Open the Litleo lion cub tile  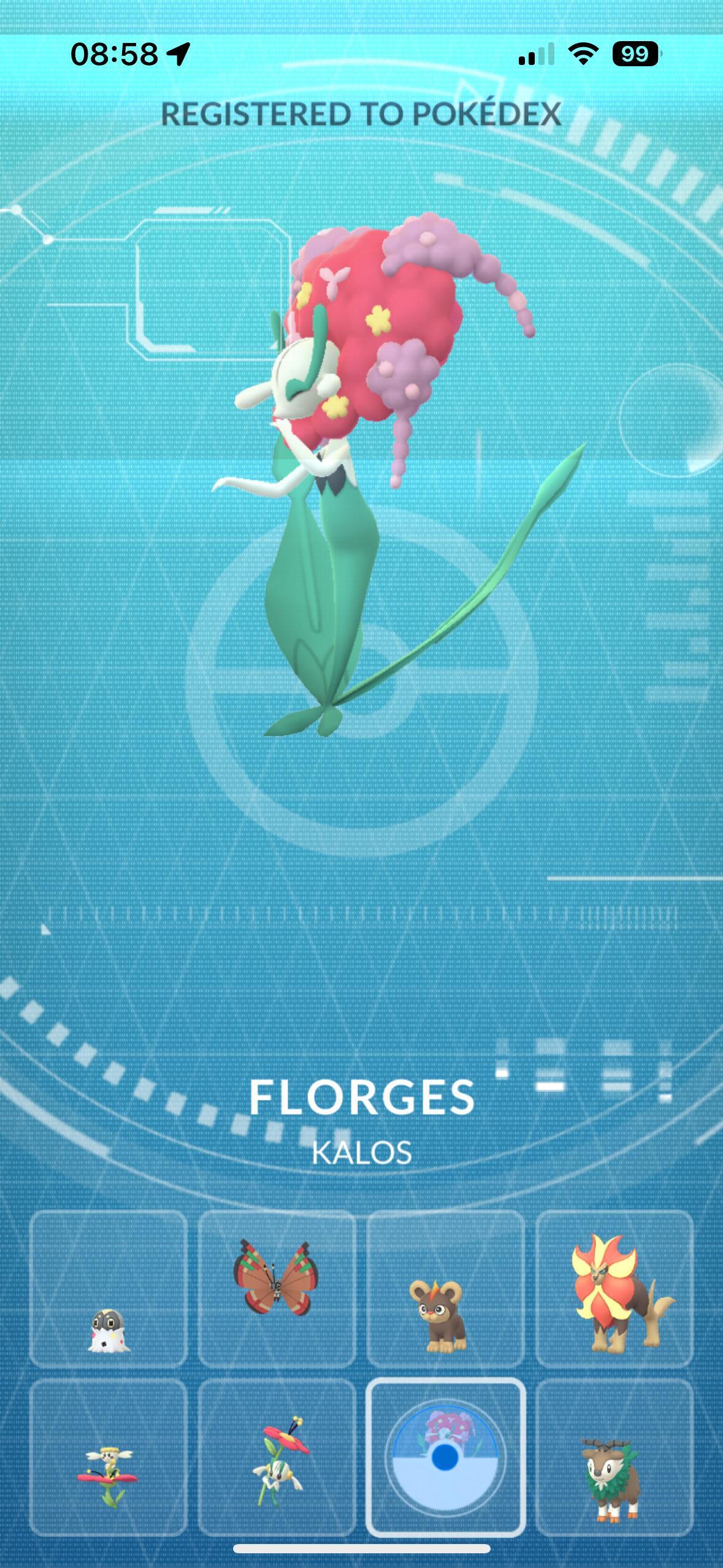[446, 1290]
